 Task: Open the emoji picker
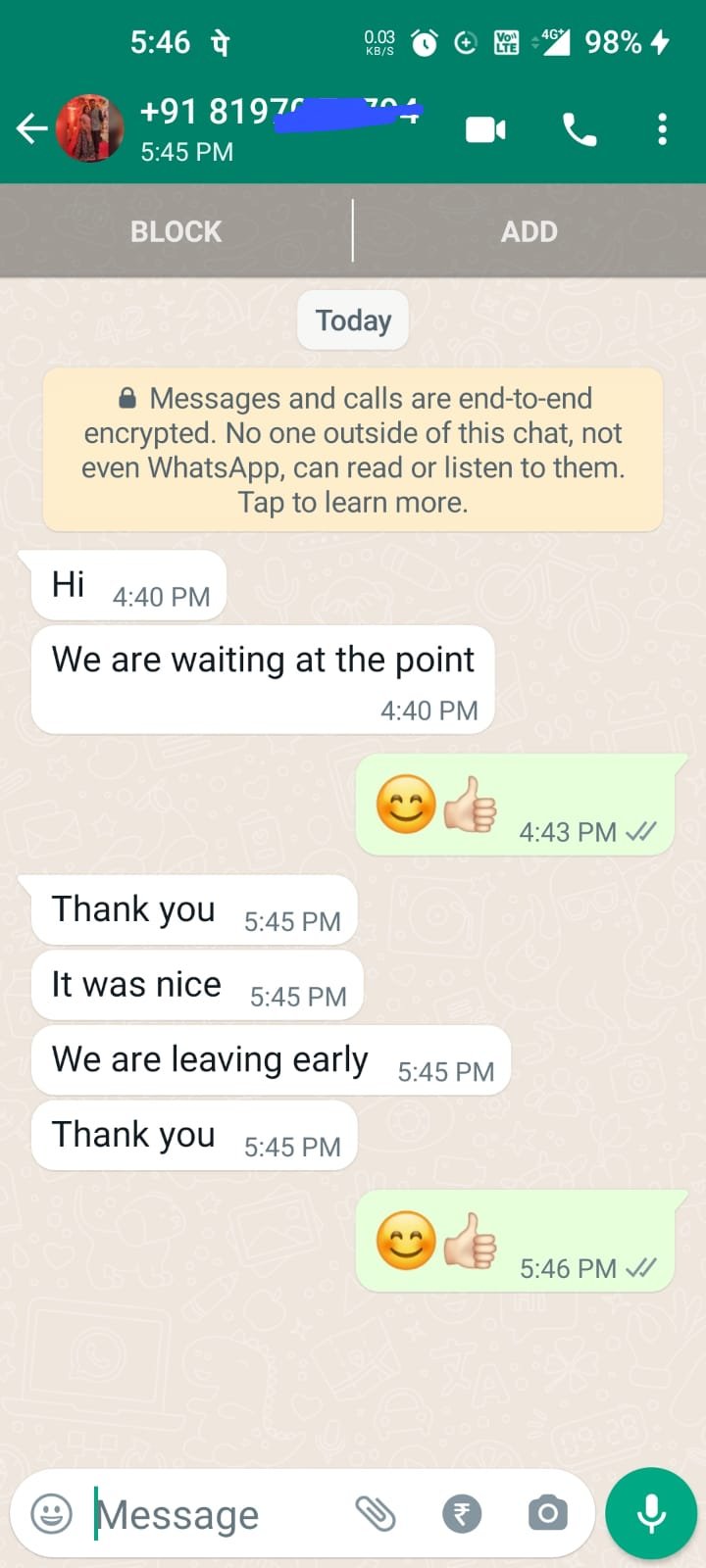[52, 1514]
